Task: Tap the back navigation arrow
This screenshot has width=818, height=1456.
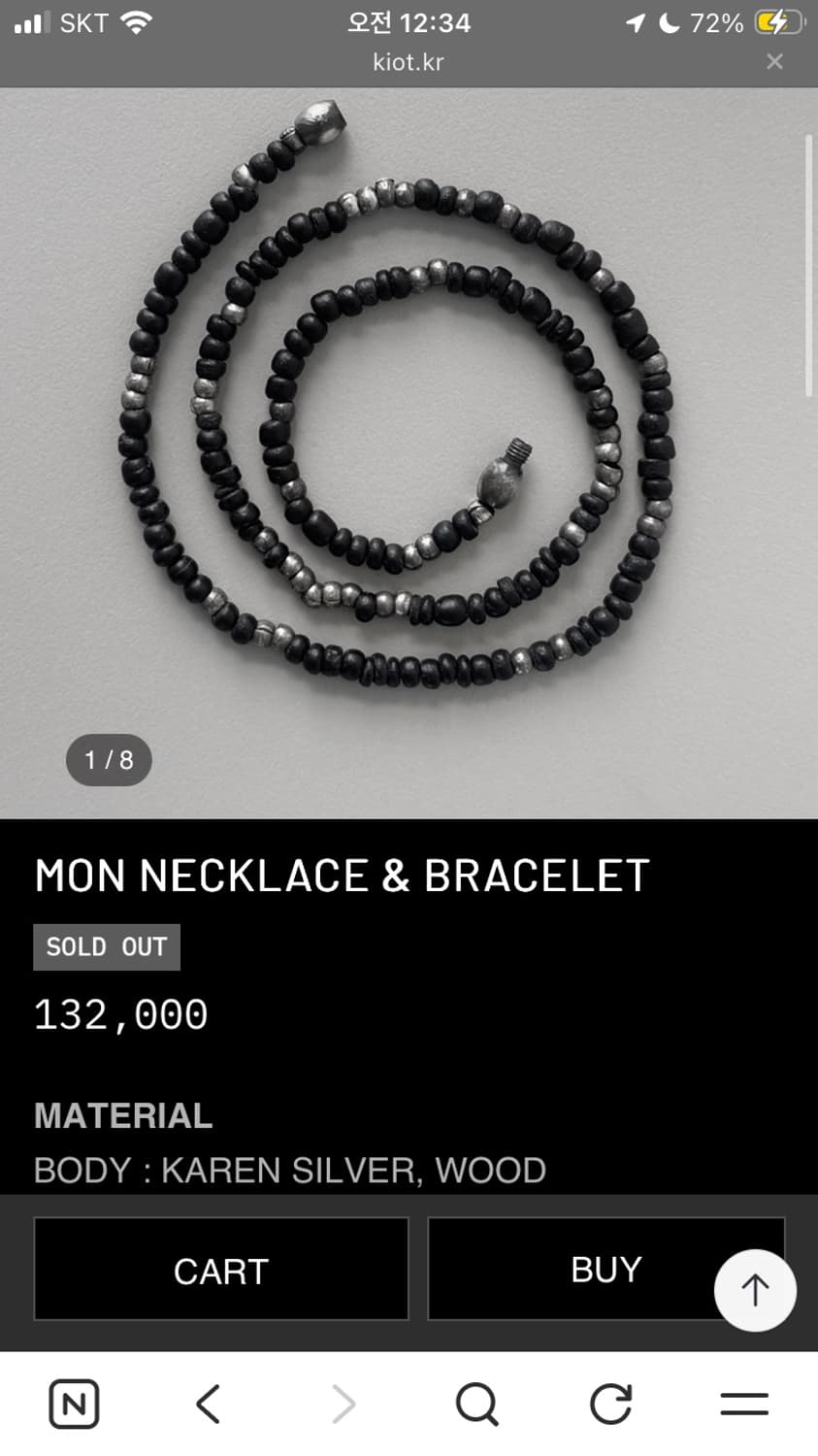Action: point(207,1404)
